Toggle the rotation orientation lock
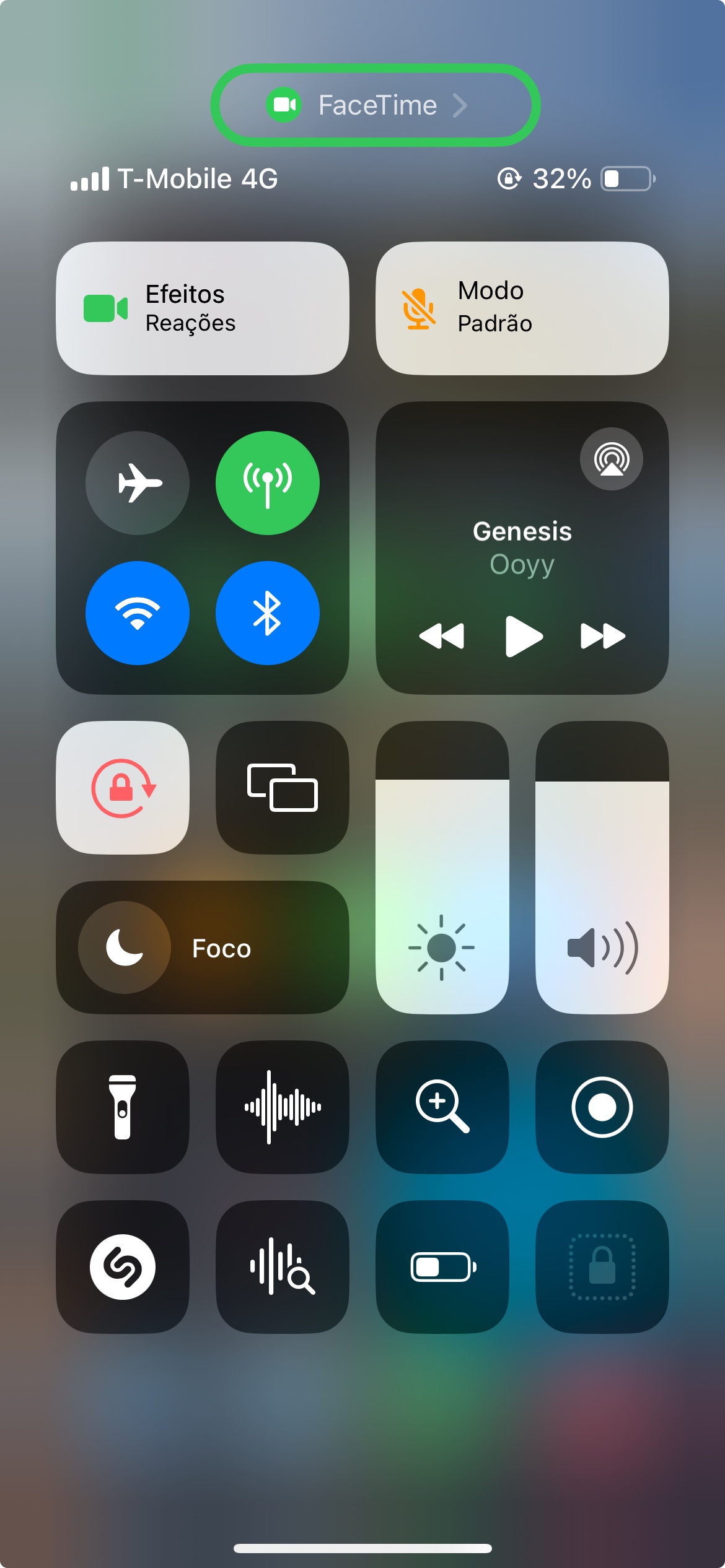 (123, 788)
